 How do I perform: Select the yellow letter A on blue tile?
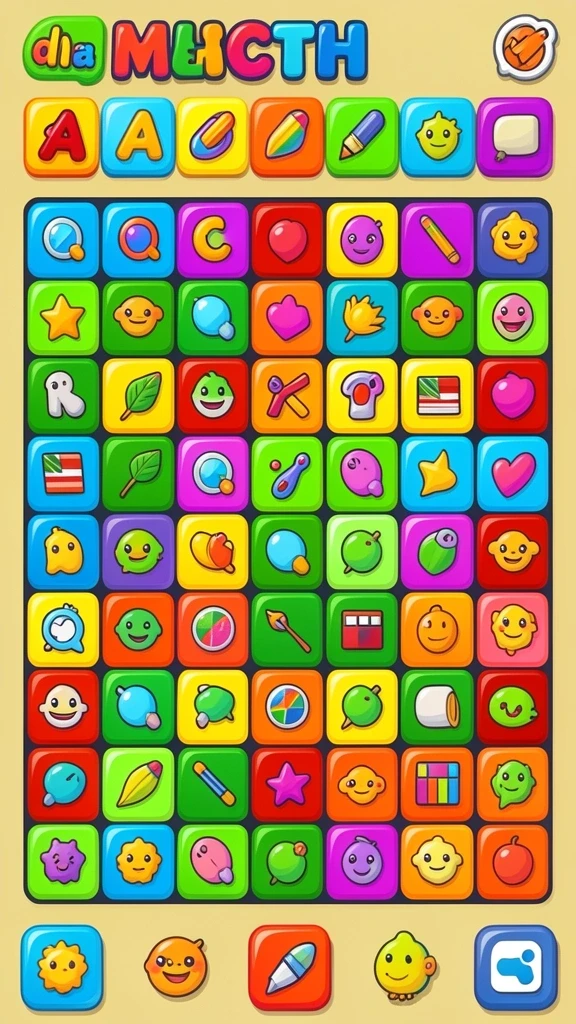[138, 137]
